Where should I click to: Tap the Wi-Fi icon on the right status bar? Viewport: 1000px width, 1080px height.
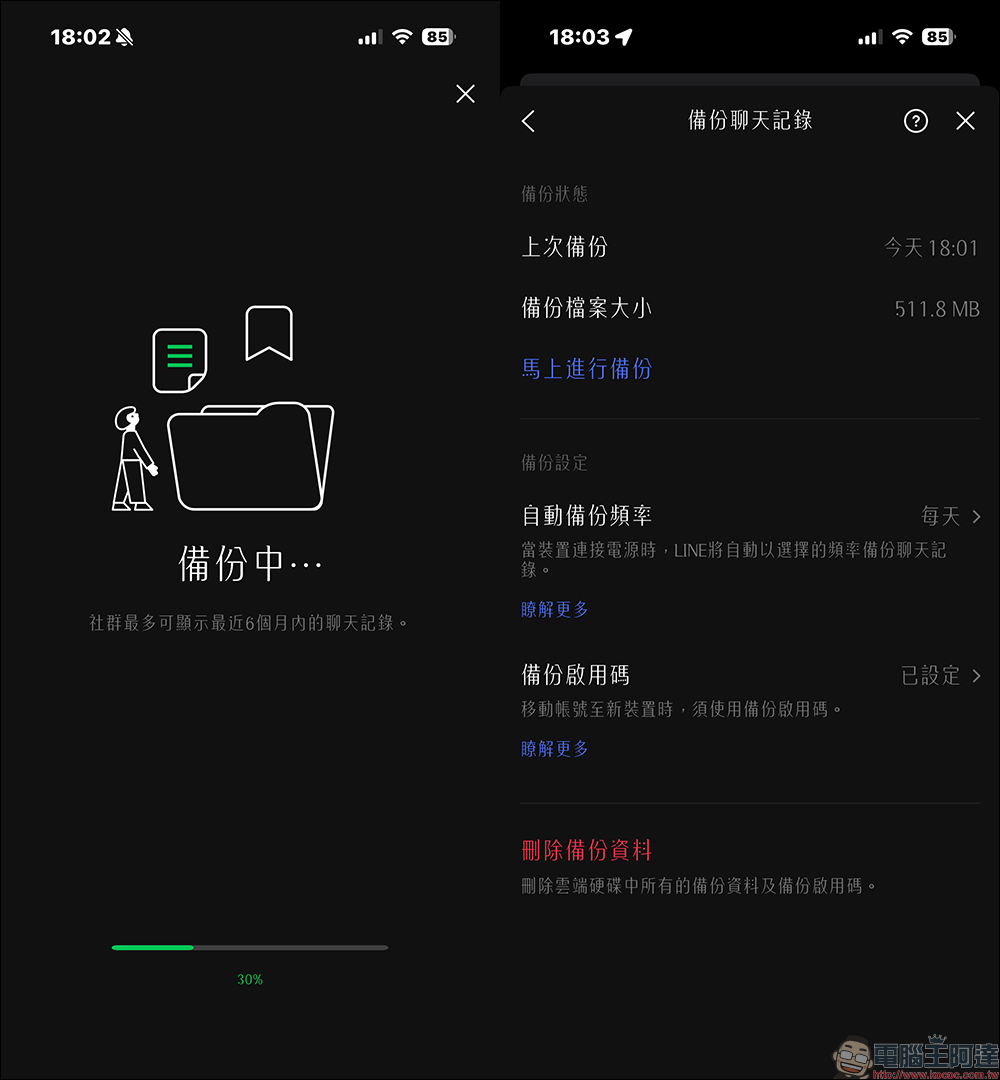click(903, 36)
